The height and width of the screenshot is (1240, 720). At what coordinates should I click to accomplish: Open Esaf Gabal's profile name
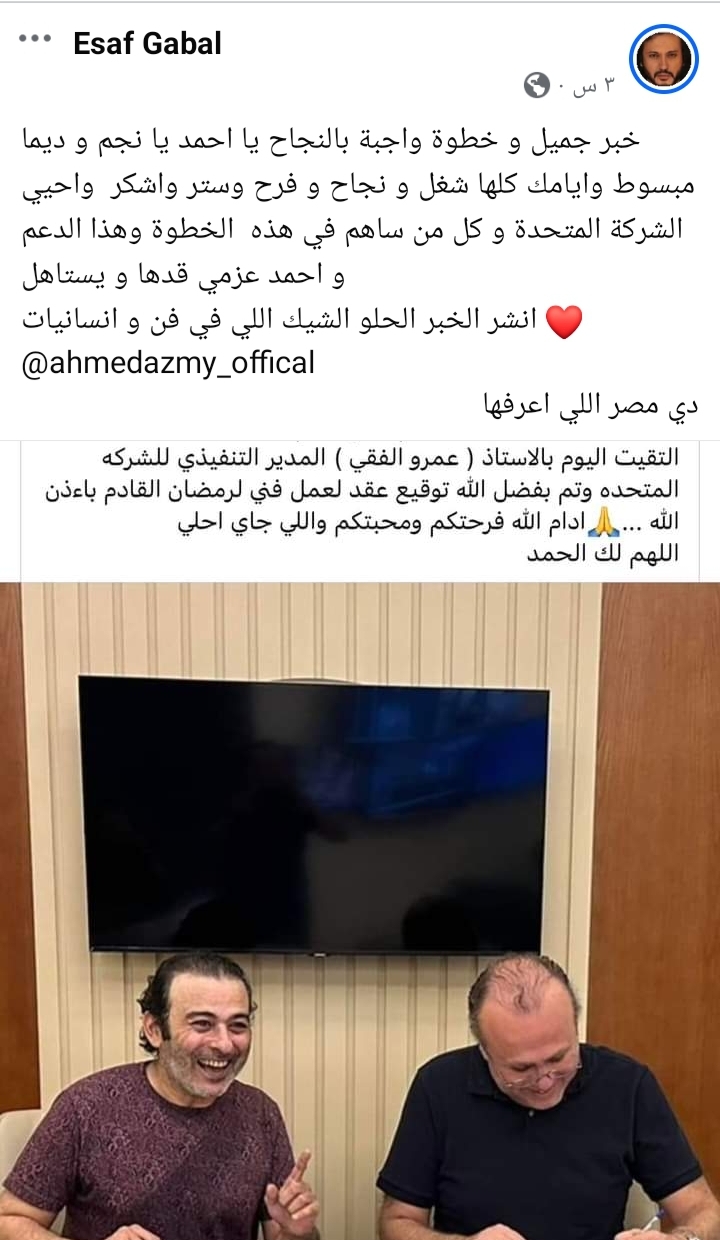click(x=147, y=43)
